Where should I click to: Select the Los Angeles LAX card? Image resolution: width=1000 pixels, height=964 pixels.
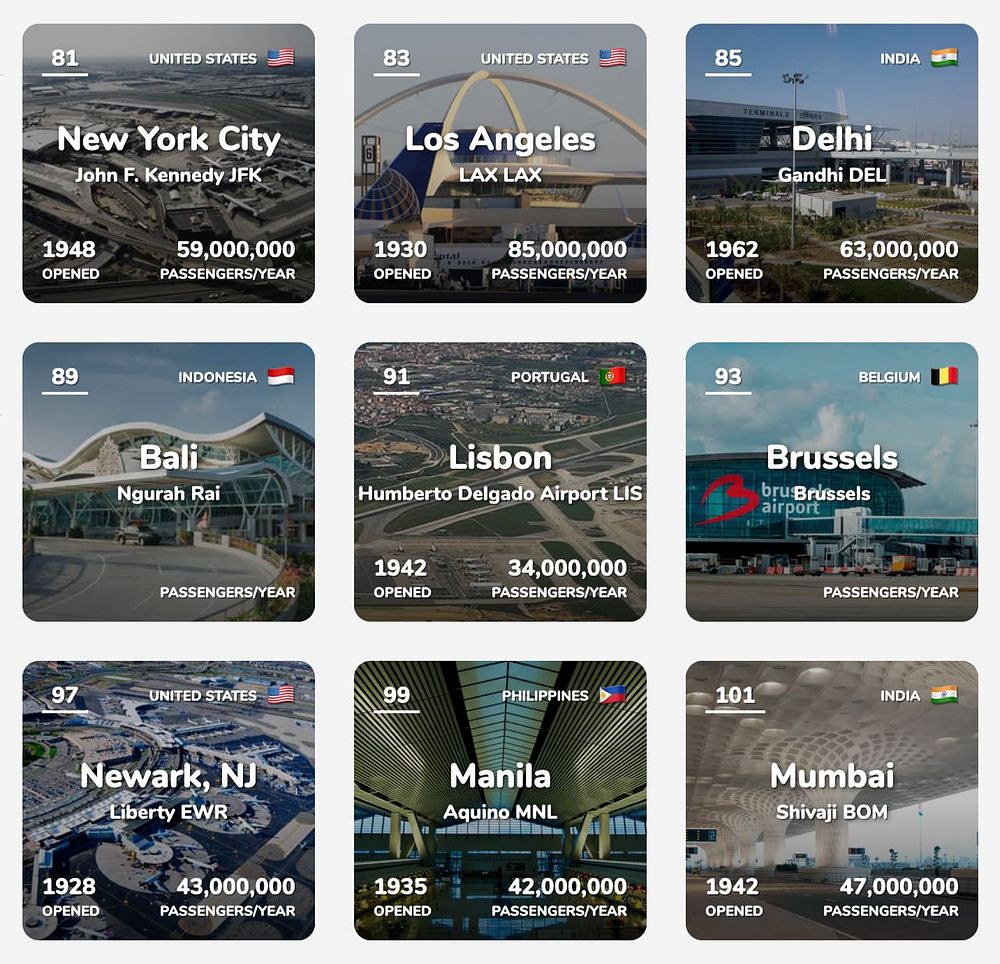tap(500, 163)
